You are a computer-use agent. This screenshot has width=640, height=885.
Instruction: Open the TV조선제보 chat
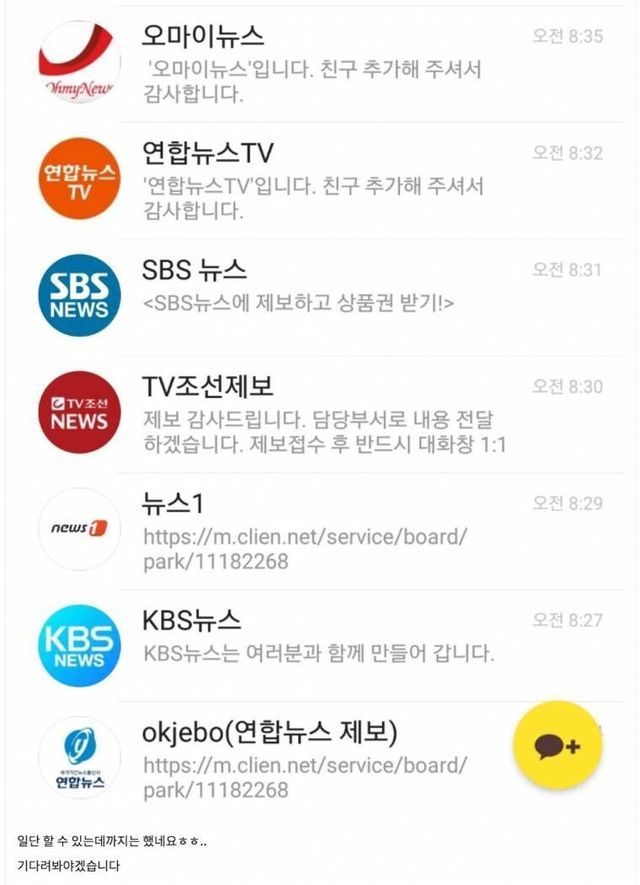pos(320,413)
